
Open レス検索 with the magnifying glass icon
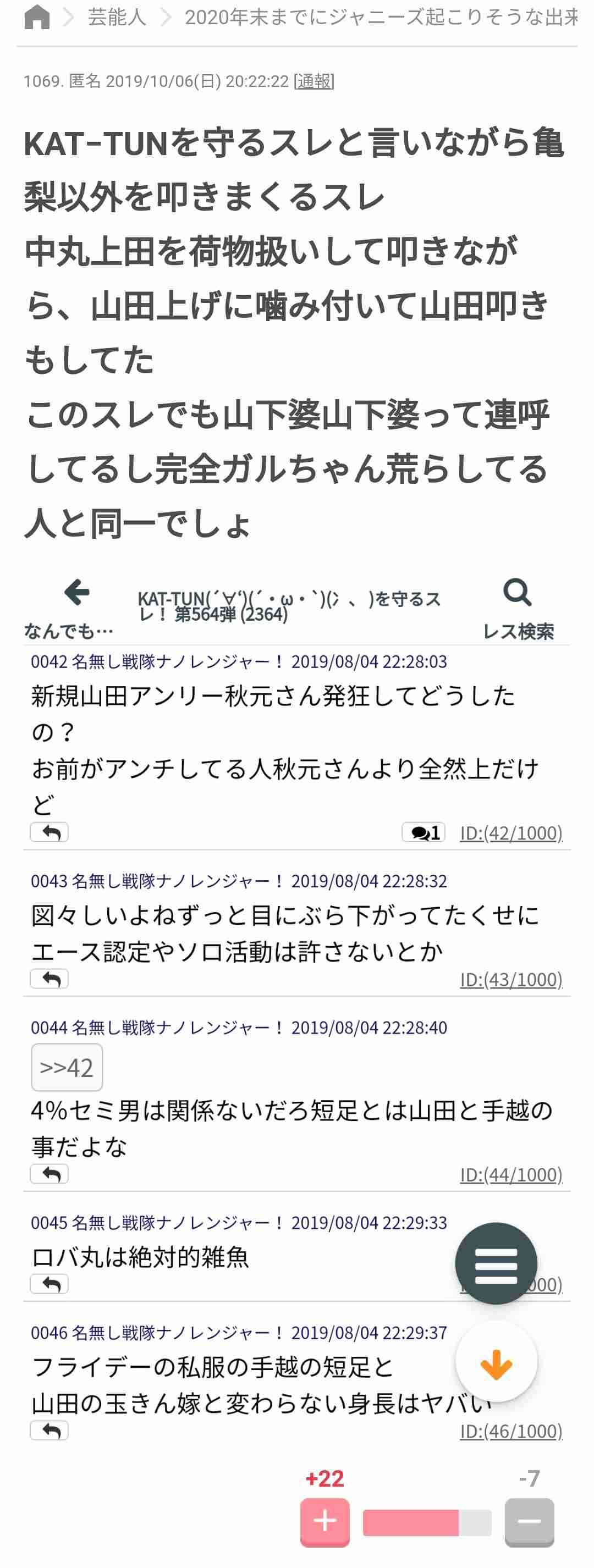(x=517, y=593)
